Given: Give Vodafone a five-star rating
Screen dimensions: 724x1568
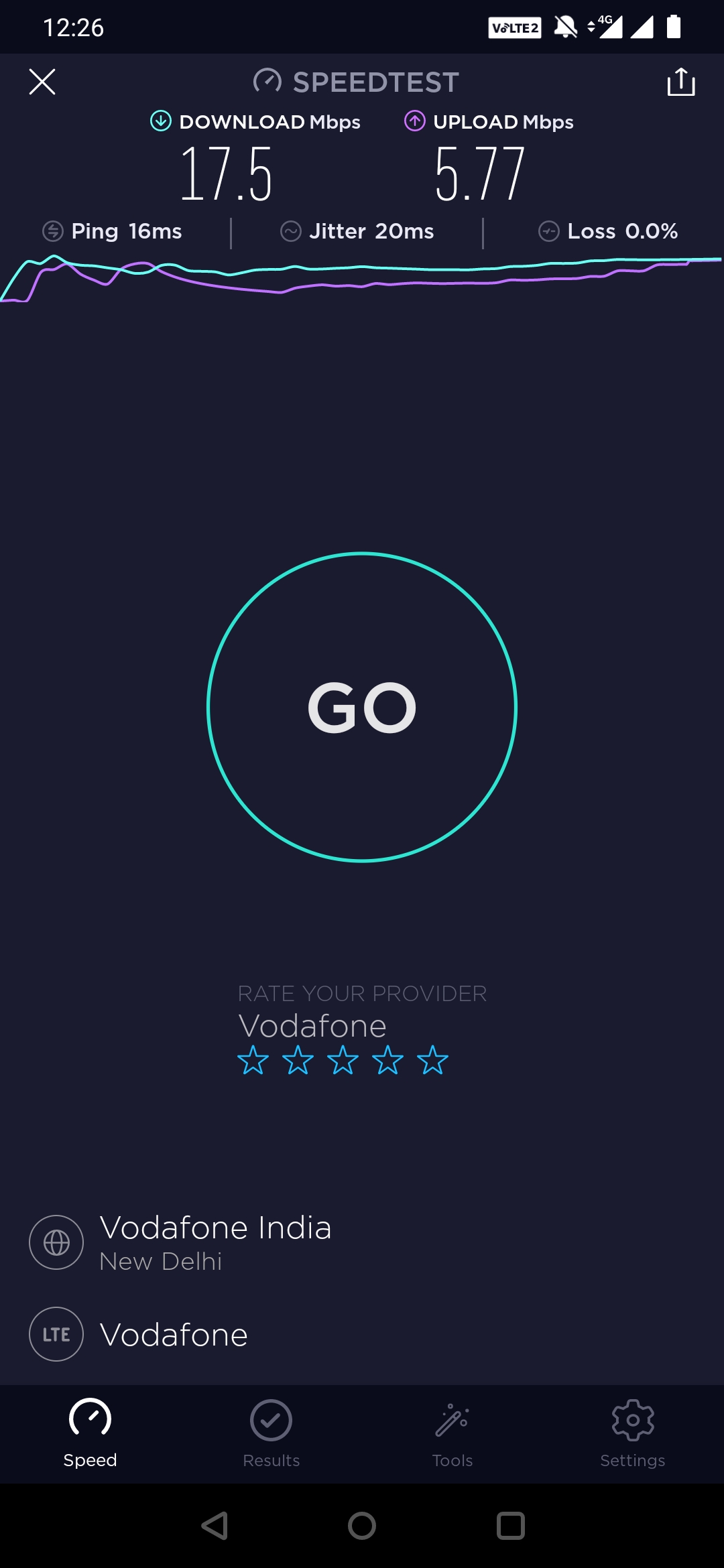Looking at the screenshot, I should click(432, 1061).
